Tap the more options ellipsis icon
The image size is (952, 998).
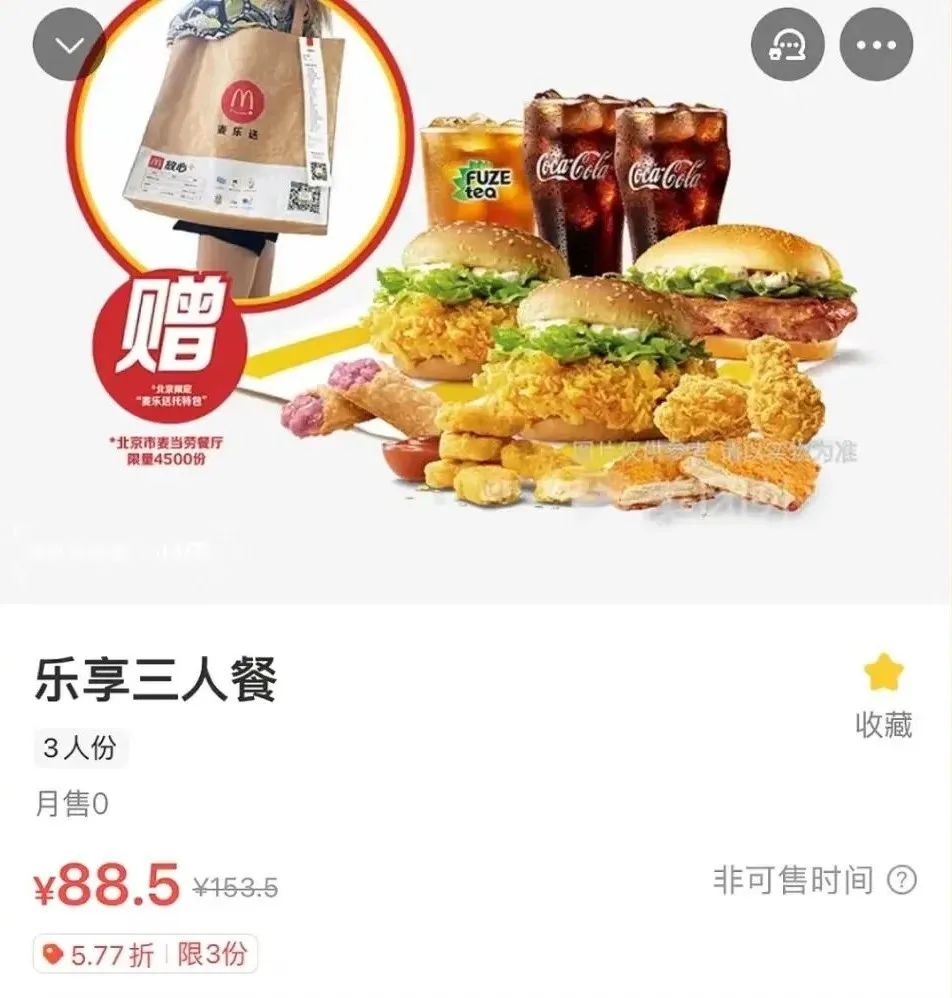(x=877, y=44)
